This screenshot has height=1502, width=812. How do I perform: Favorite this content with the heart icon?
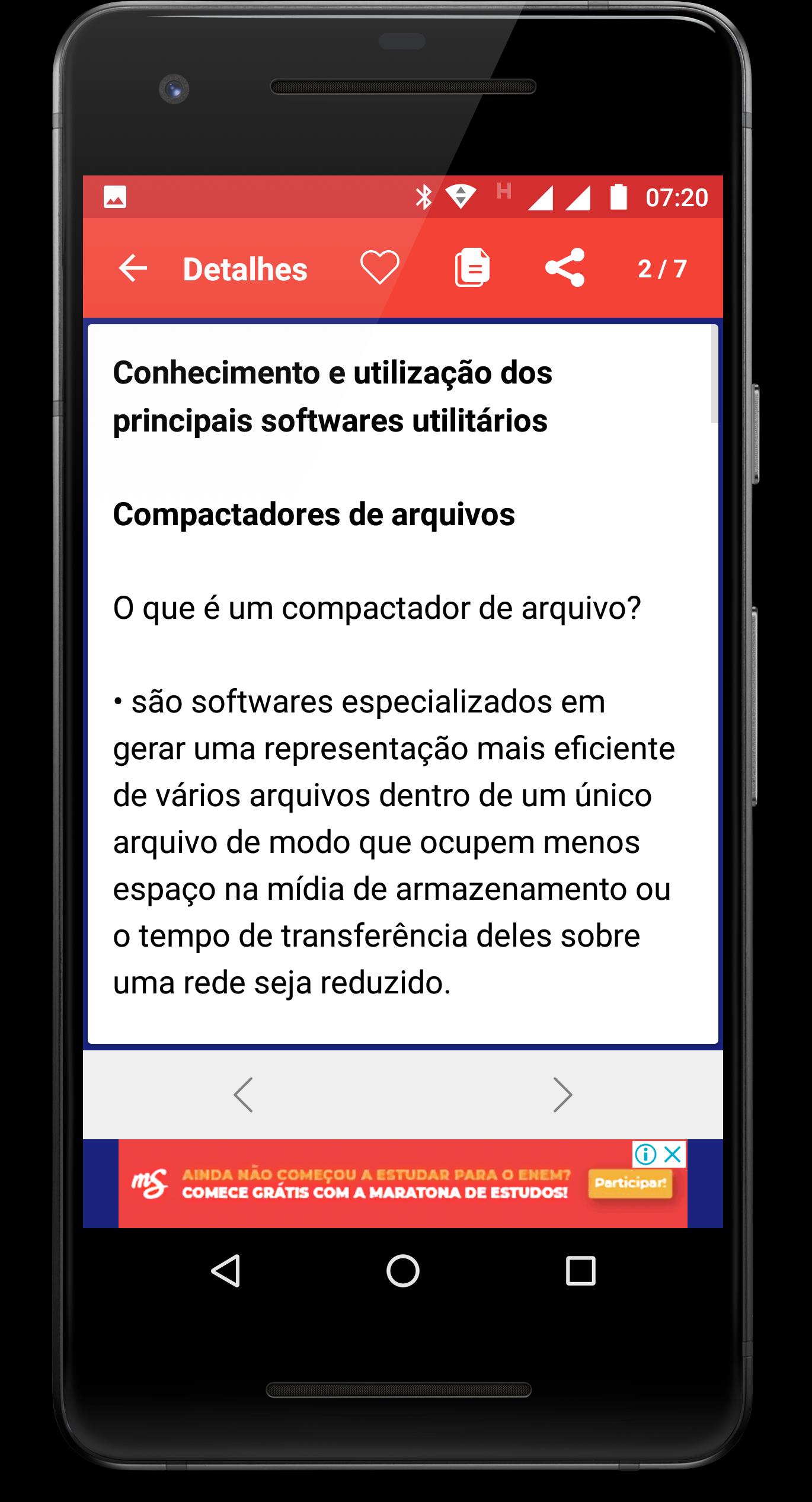pyautogui.click(x=379, y=267)
